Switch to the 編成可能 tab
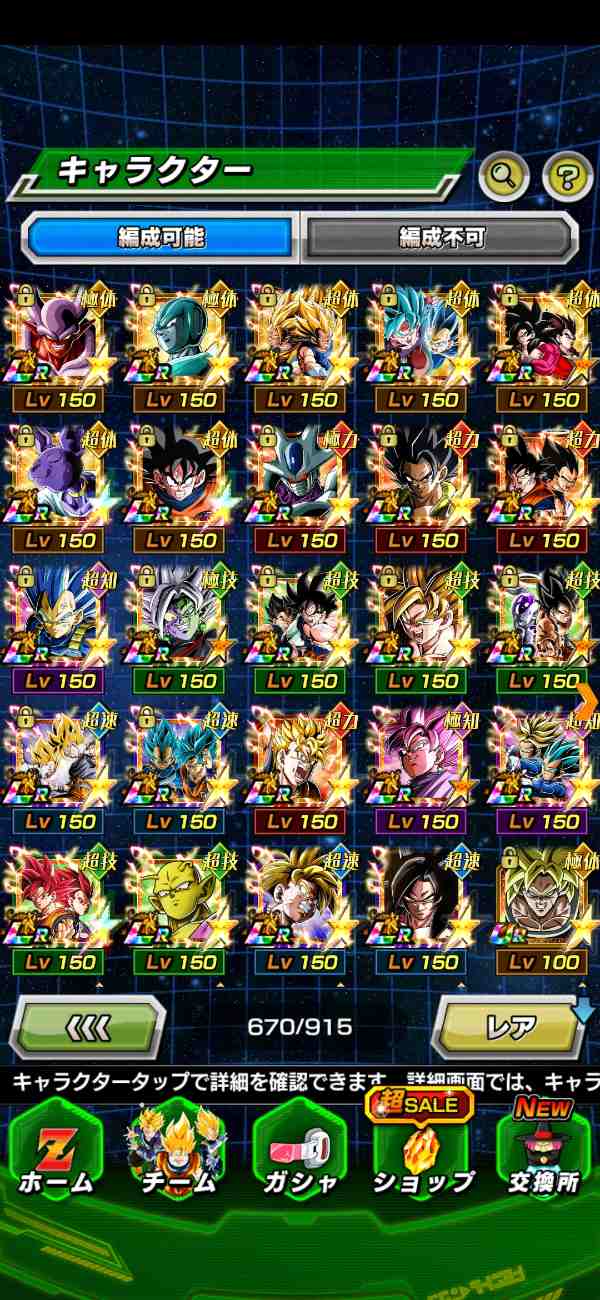Viewport: 600px width, 1300px height. 160,237
